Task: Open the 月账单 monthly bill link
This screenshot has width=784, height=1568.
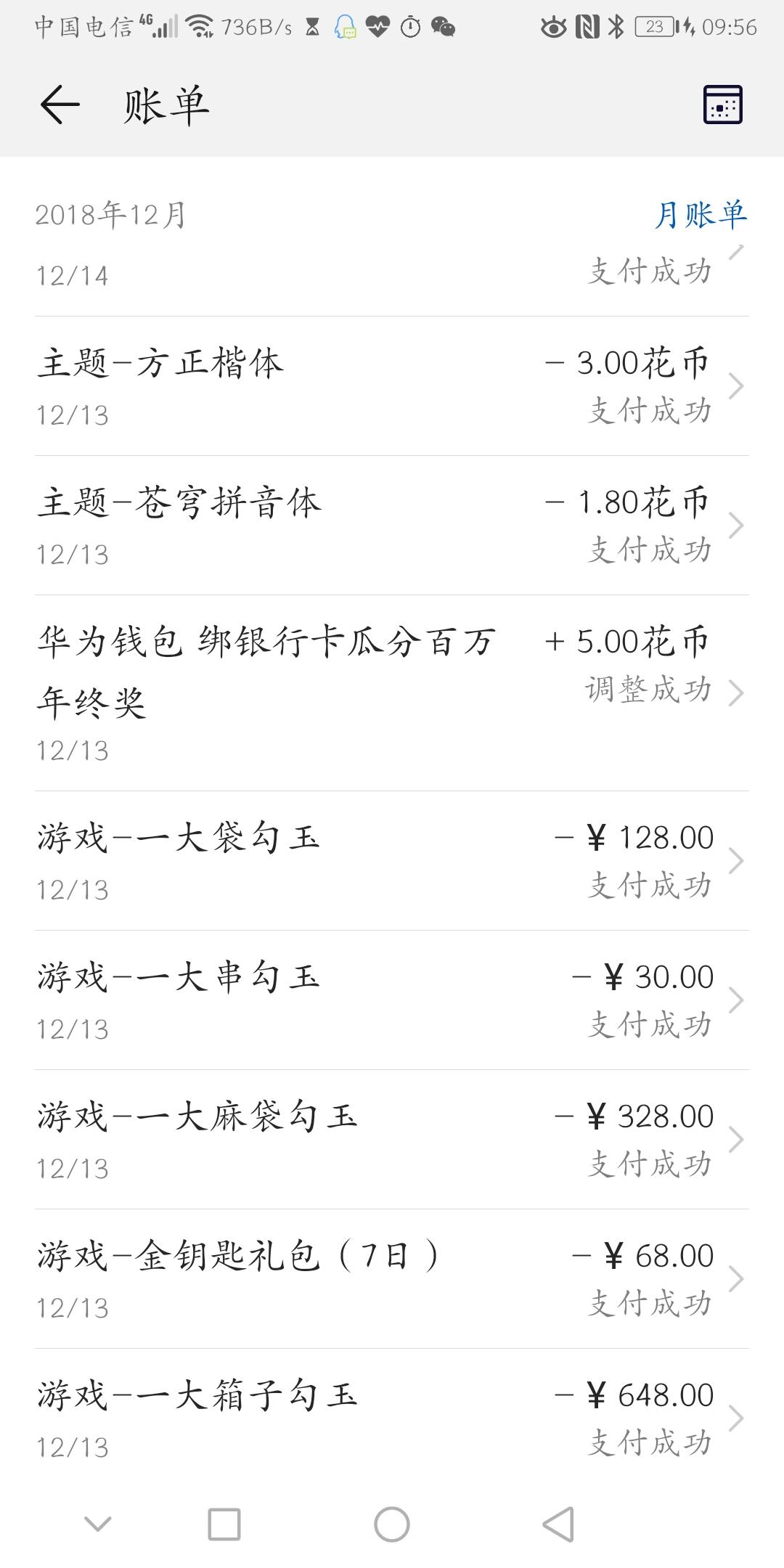Action: (700, 215)
